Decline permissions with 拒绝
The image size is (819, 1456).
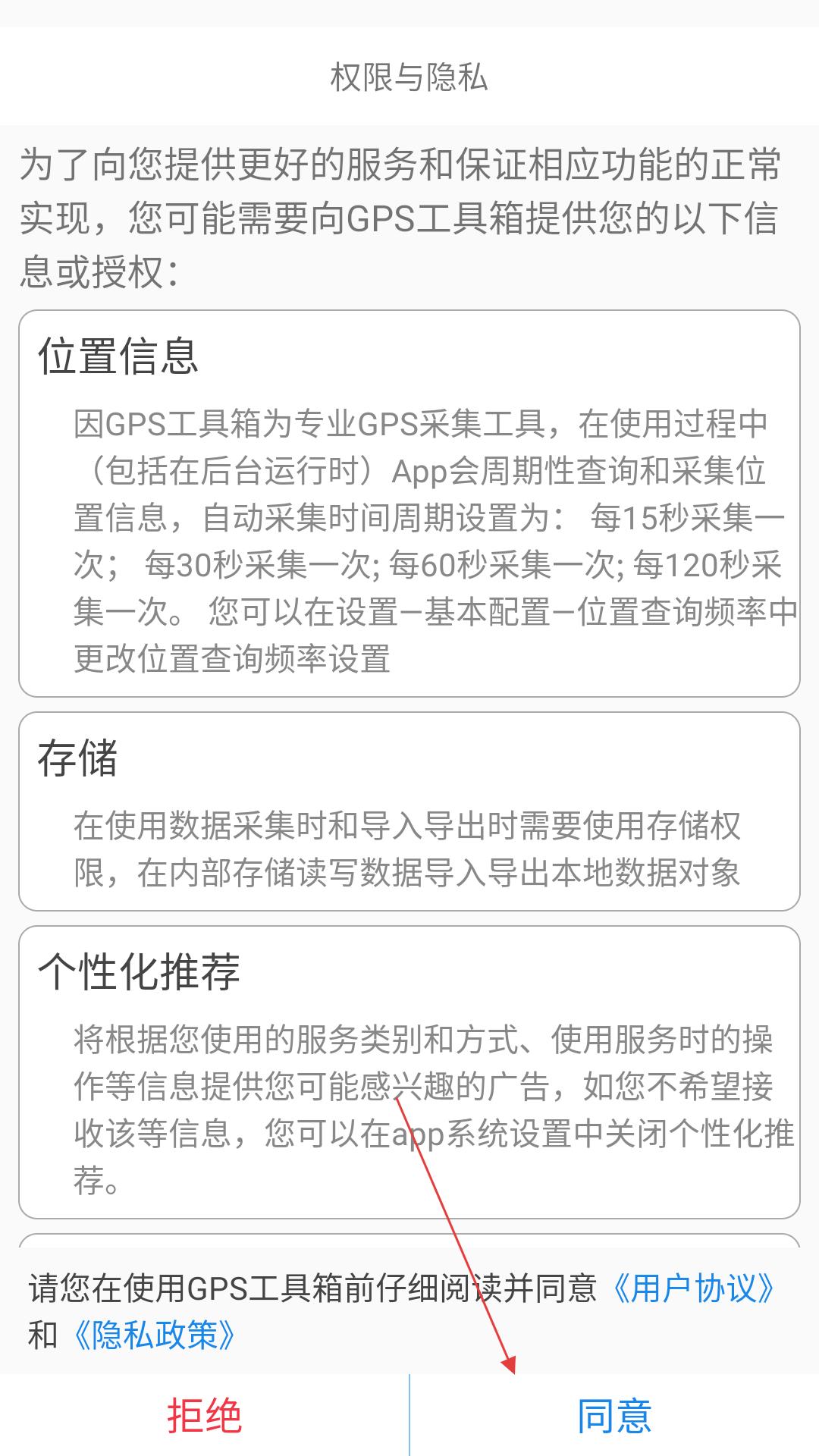tap(205, 1416)
